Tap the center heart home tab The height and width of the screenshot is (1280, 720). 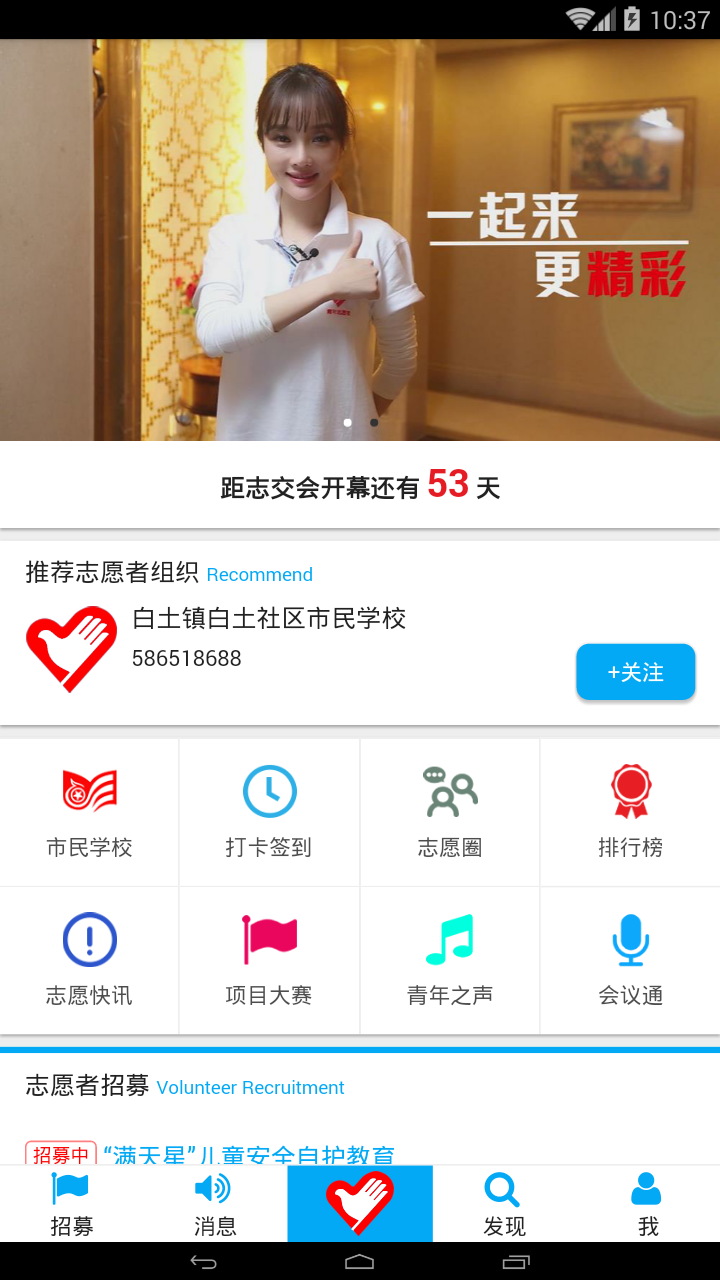(x=360, y=1204)
